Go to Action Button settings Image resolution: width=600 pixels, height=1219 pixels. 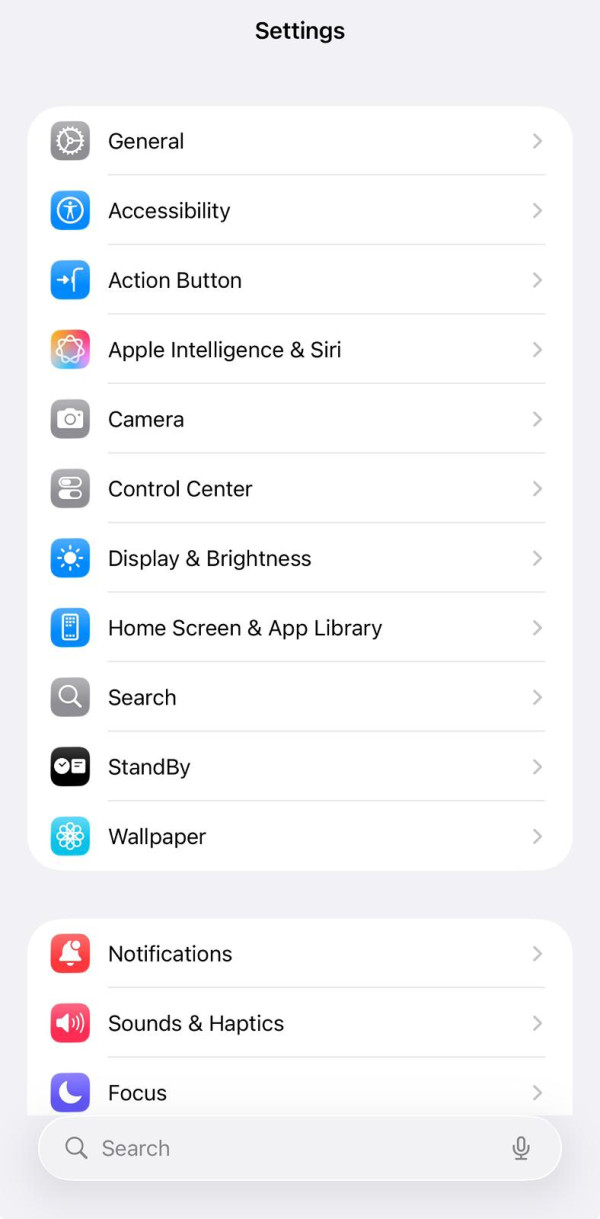click(300, 281)
